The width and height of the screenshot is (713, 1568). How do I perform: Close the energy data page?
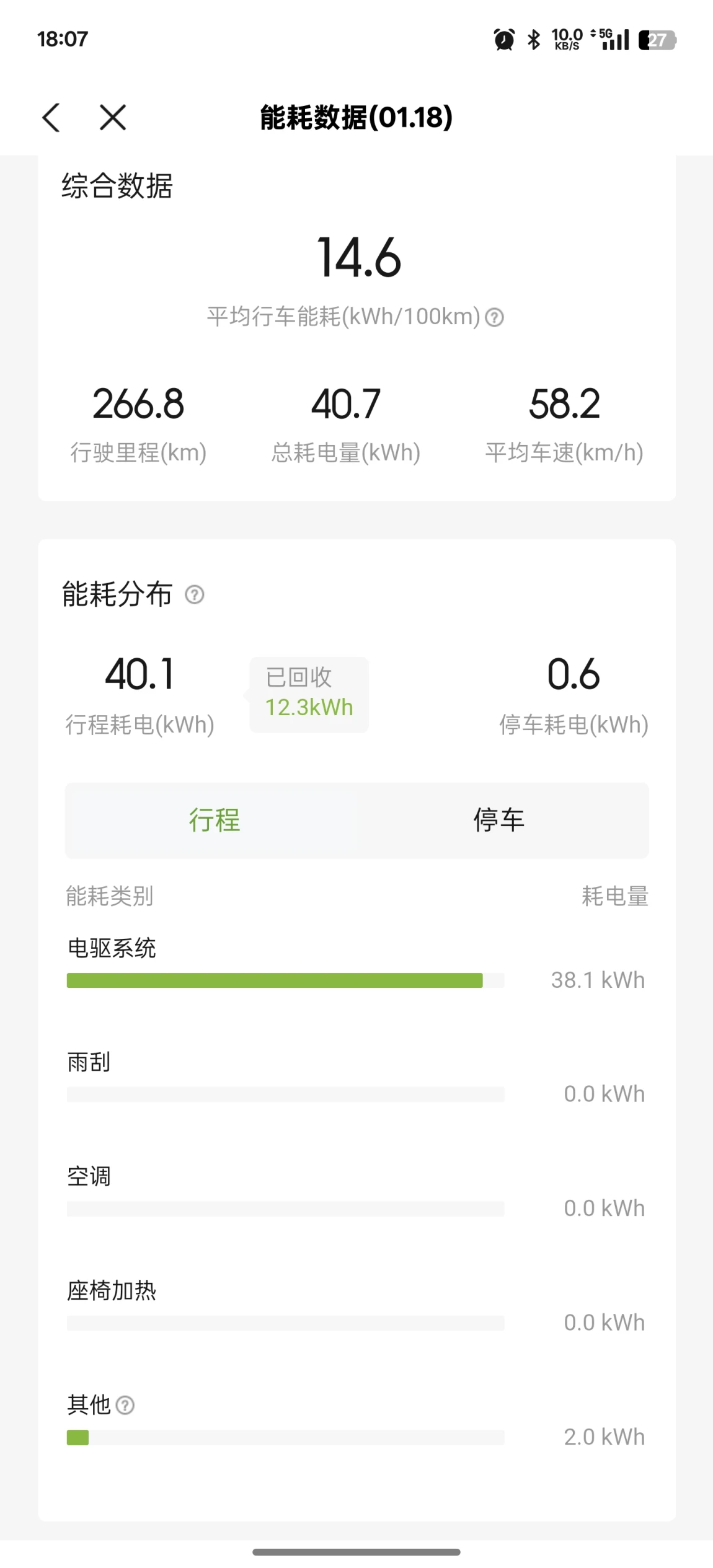(113, 117)
